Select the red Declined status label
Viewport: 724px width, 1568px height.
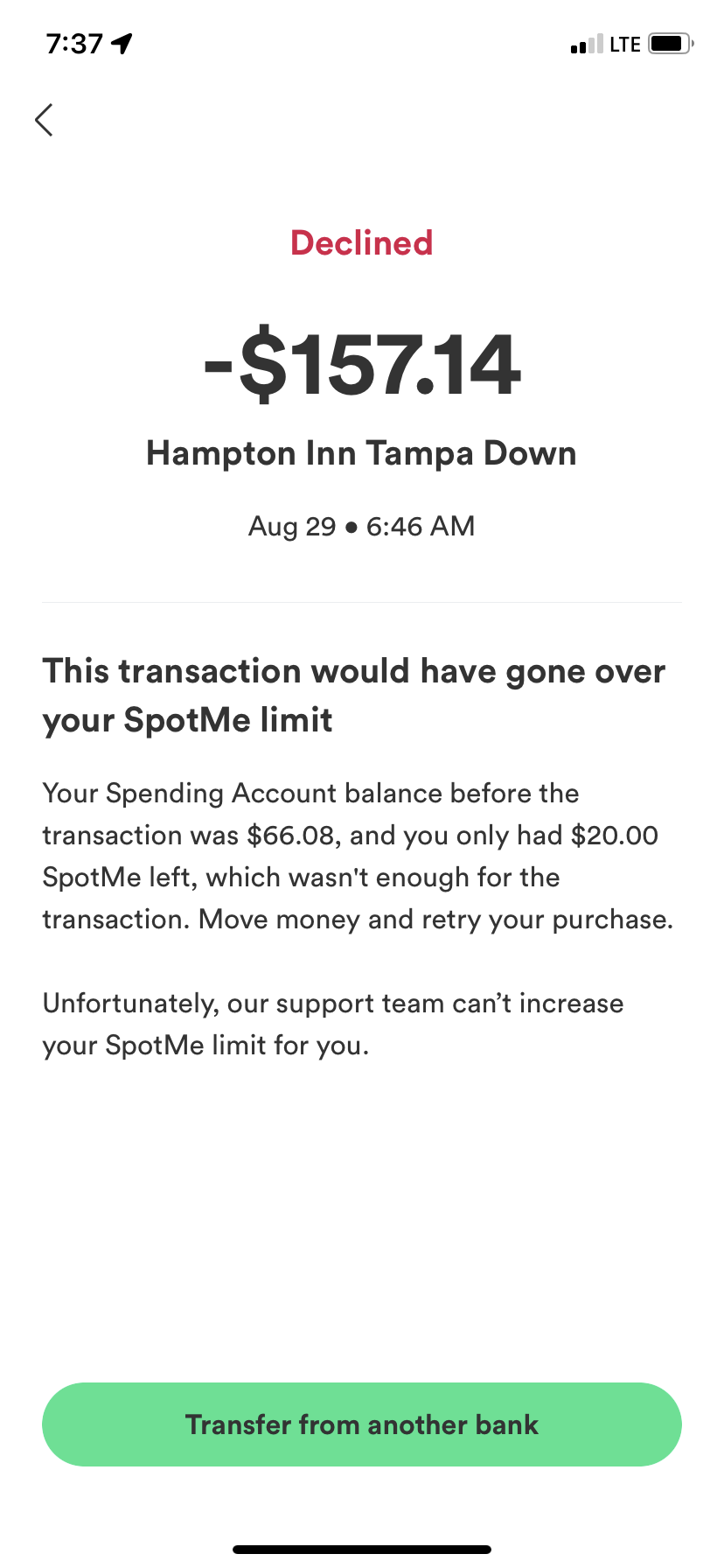(361, 243)
